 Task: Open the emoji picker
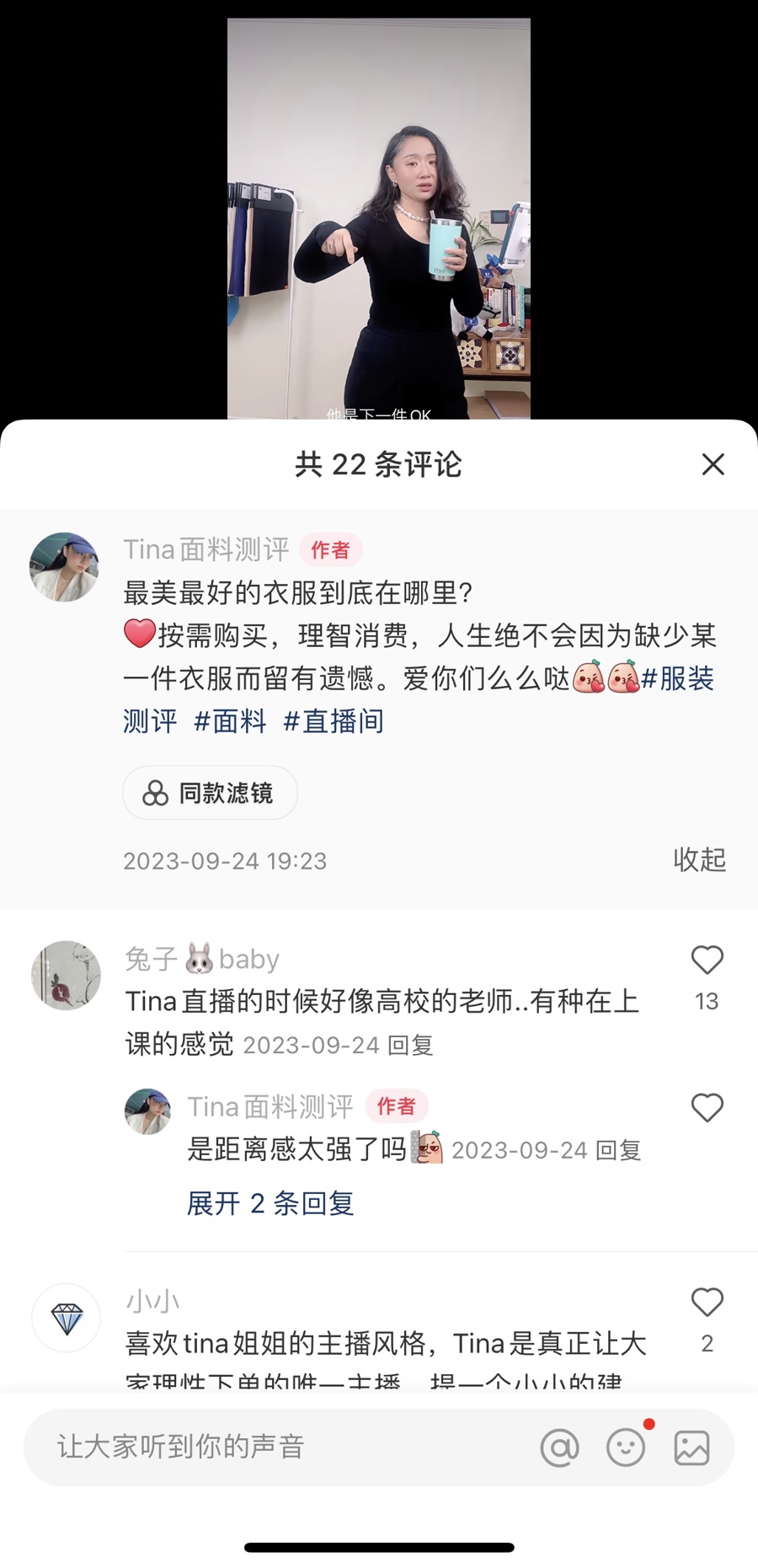[626, 1448]
